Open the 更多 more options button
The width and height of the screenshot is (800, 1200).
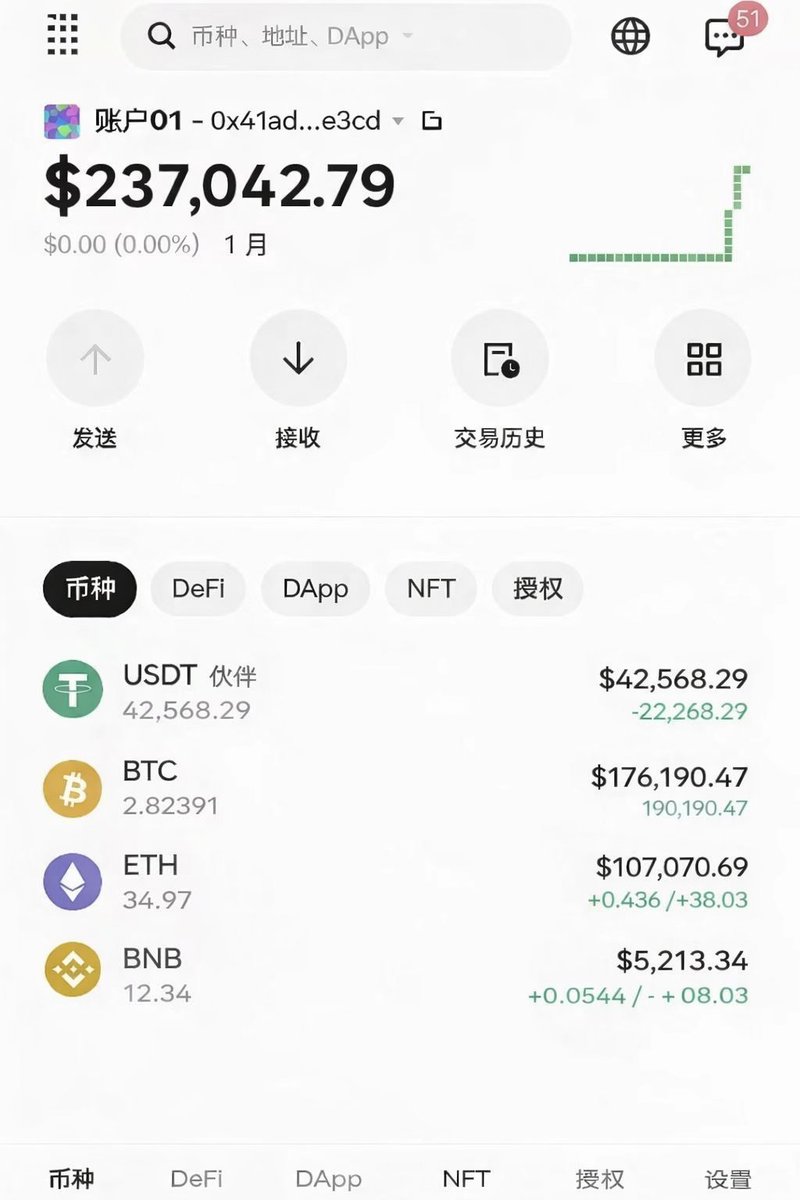point(703,359)
